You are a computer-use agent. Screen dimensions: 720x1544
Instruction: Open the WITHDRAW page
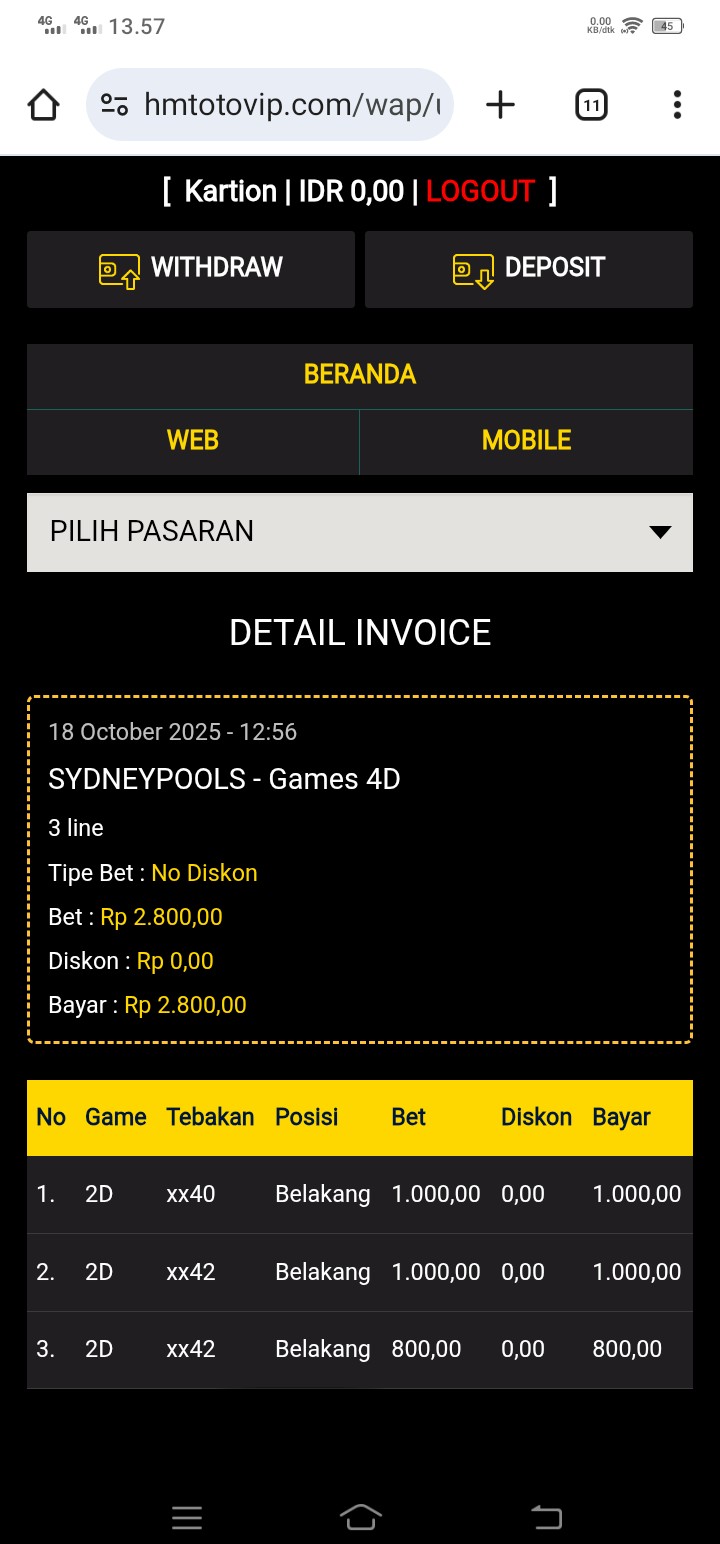point(191,268)
